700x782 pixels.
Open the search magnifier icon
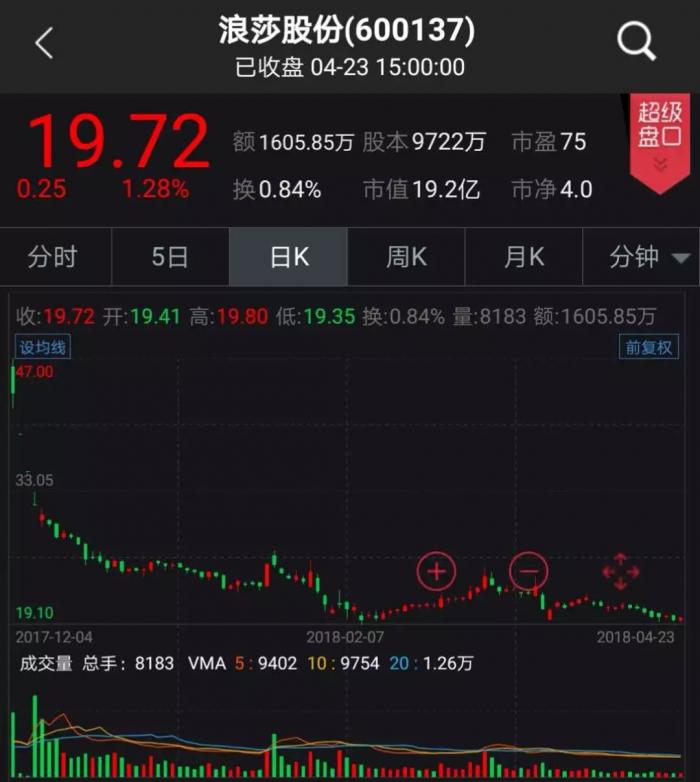tap(636, 42)
